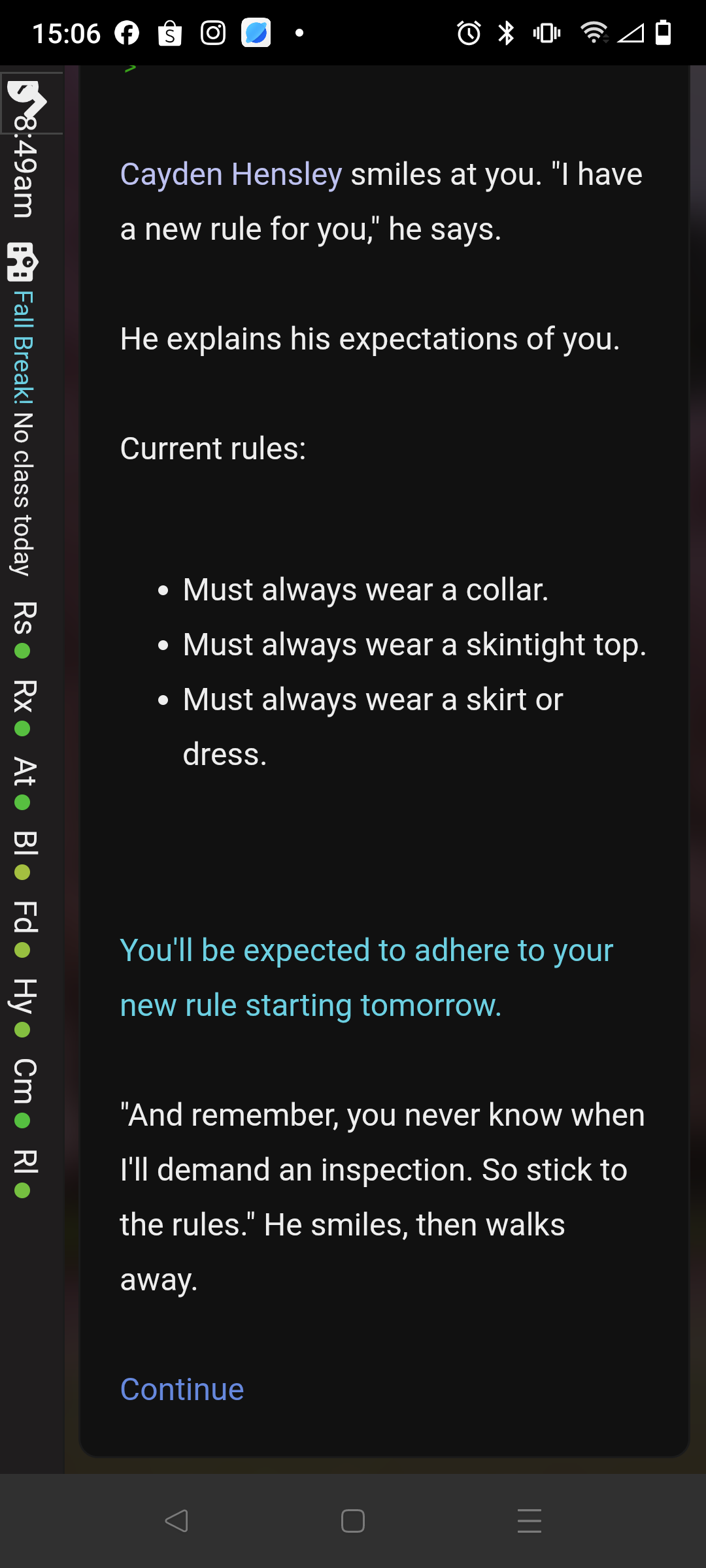Go back using the system back button

[x=176, y=1521]
